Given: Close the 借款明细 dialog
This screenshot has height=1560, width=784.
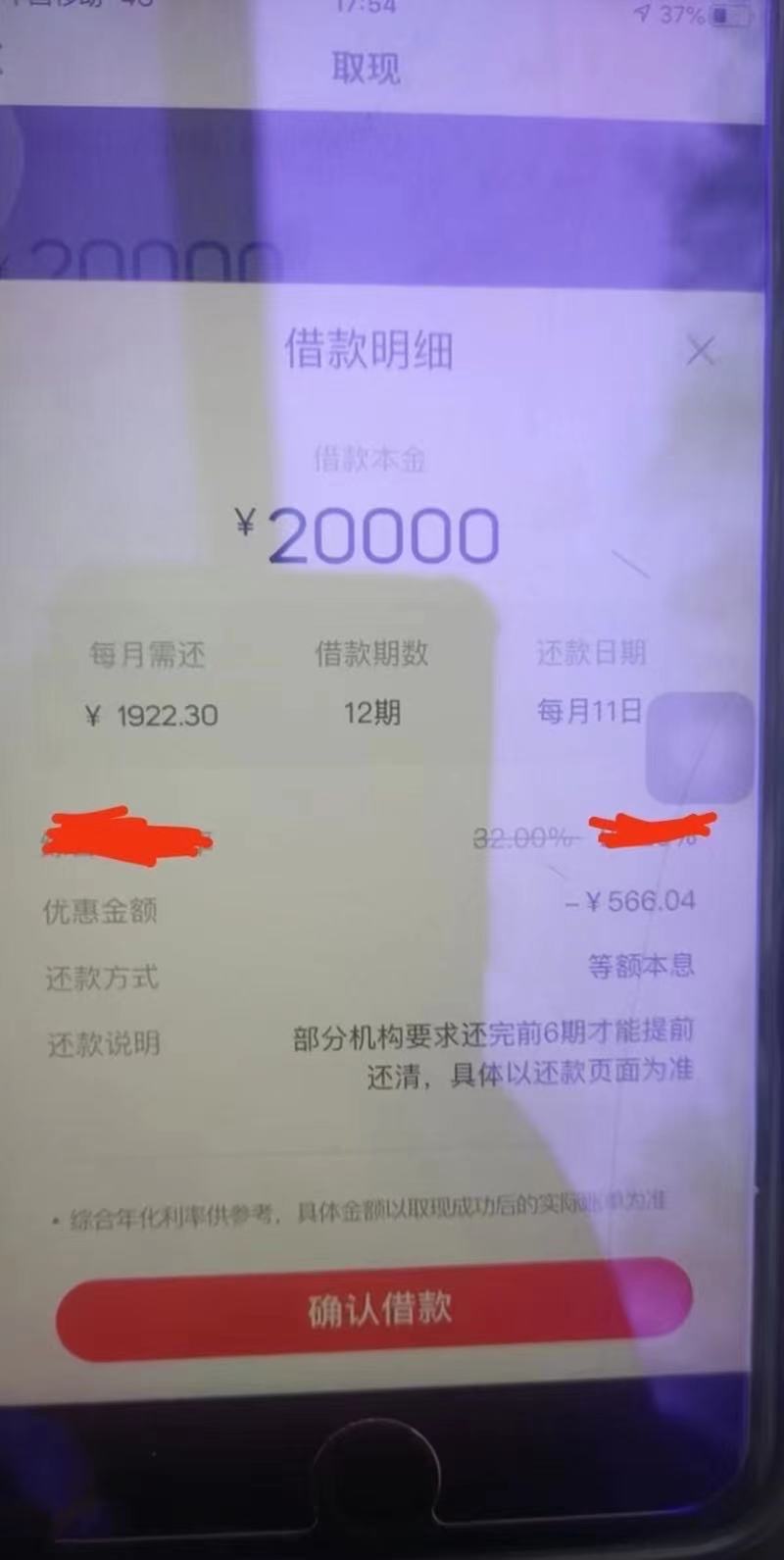Looking at the screenshot, I should point(701,350).
